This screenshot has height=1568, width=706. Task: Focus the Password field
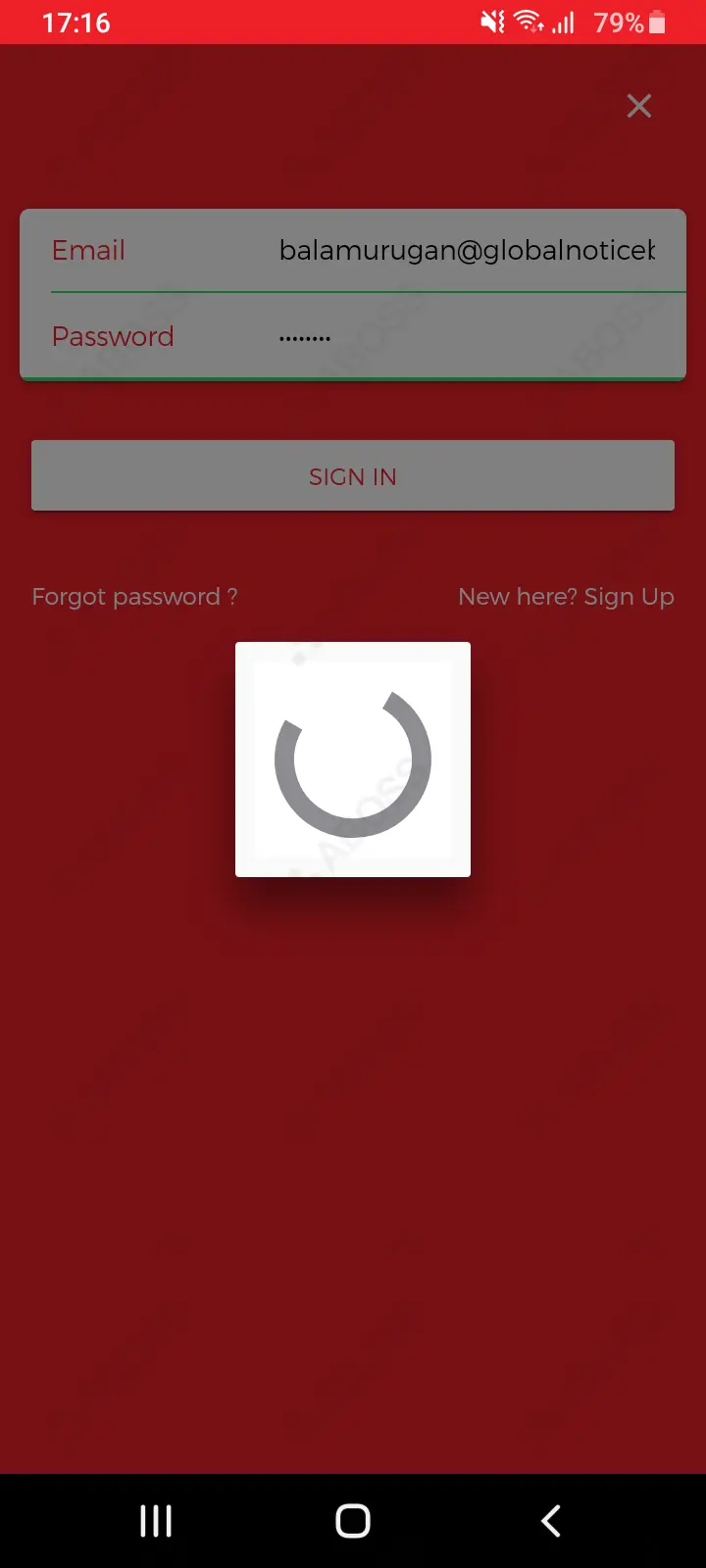pyautogui.click(x=467, y=337)
